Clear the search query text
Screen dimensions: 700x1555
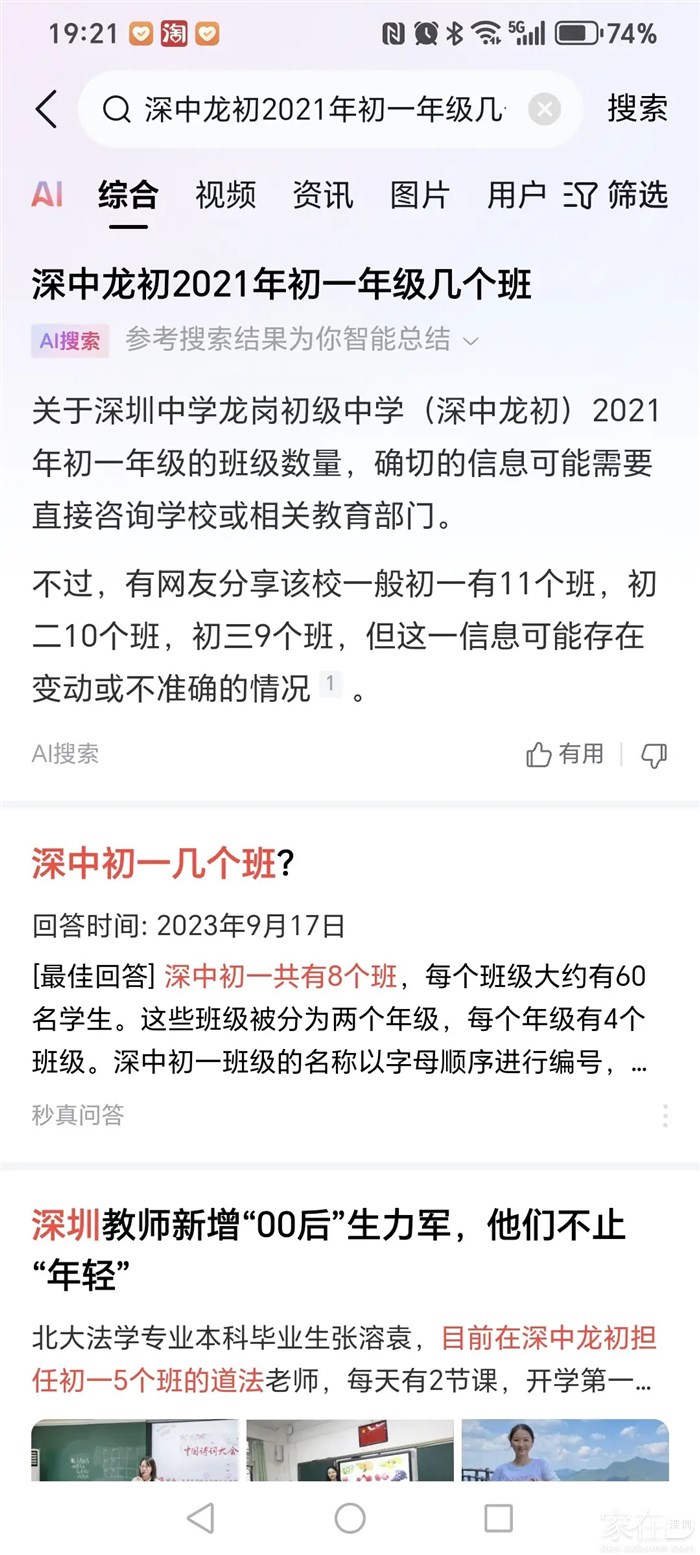point(544,109)
